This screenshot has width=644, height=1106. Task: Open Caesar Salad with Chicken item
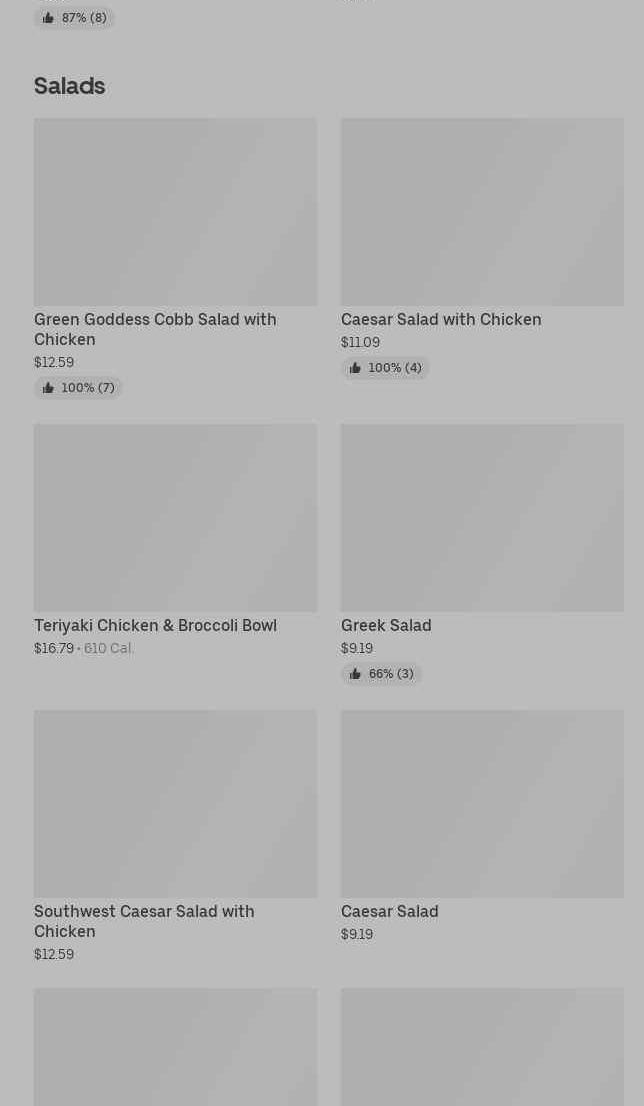tap(482, 213)
